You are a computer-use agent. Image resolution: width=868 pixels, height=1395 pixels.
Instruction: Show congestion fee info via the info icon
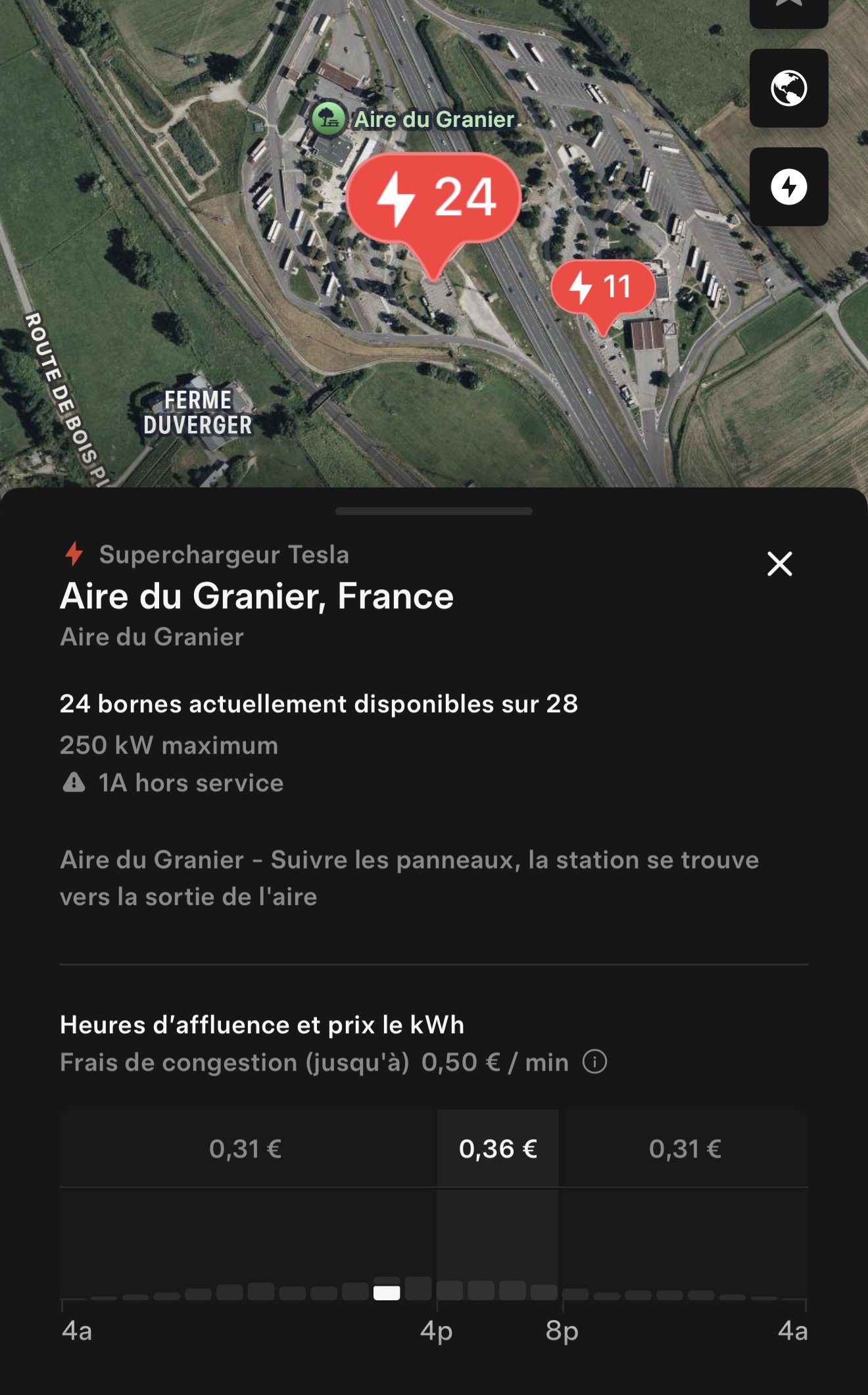coord(594,1062)
